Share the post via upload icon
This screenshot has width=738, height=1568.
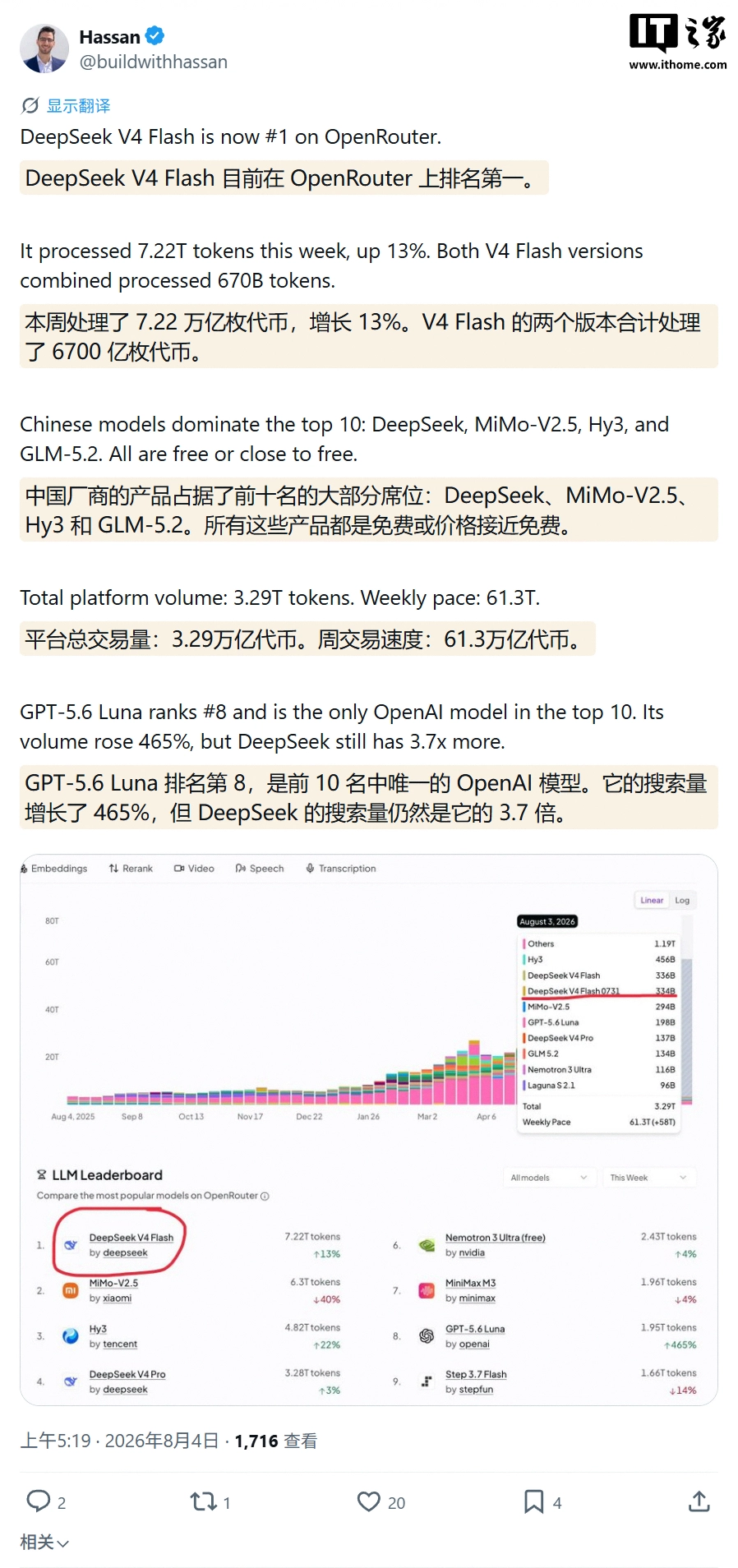point(699,1501)
